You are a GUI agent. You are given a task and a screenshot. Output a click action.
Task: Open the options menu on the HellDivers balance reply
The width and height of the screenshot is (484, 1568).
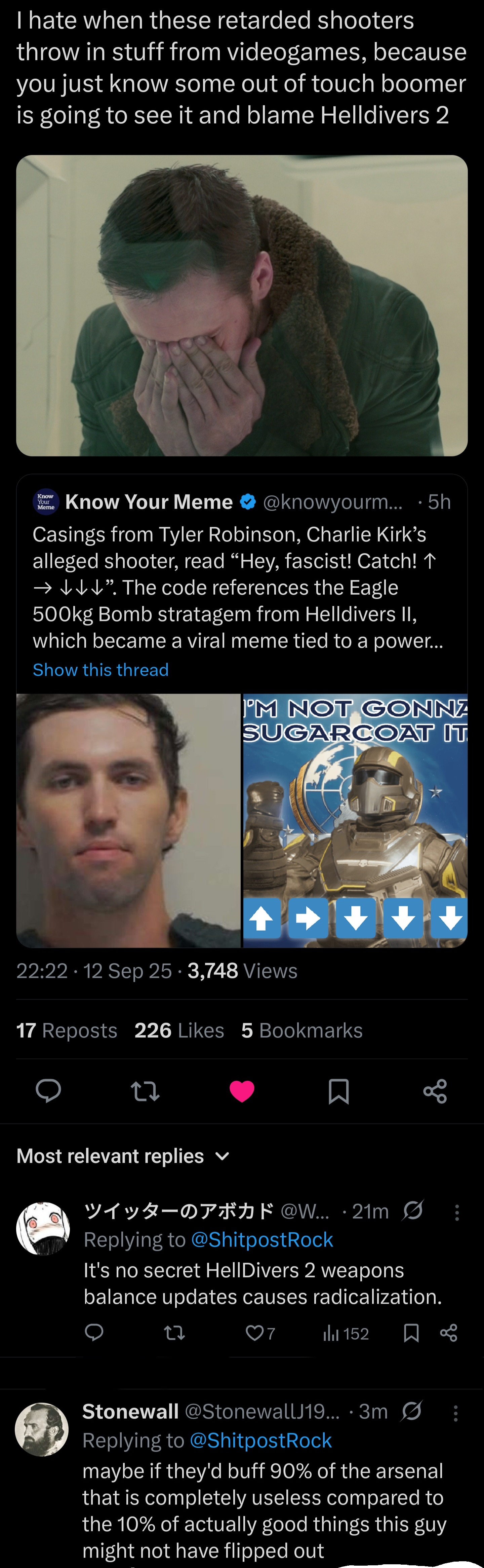457,1212
